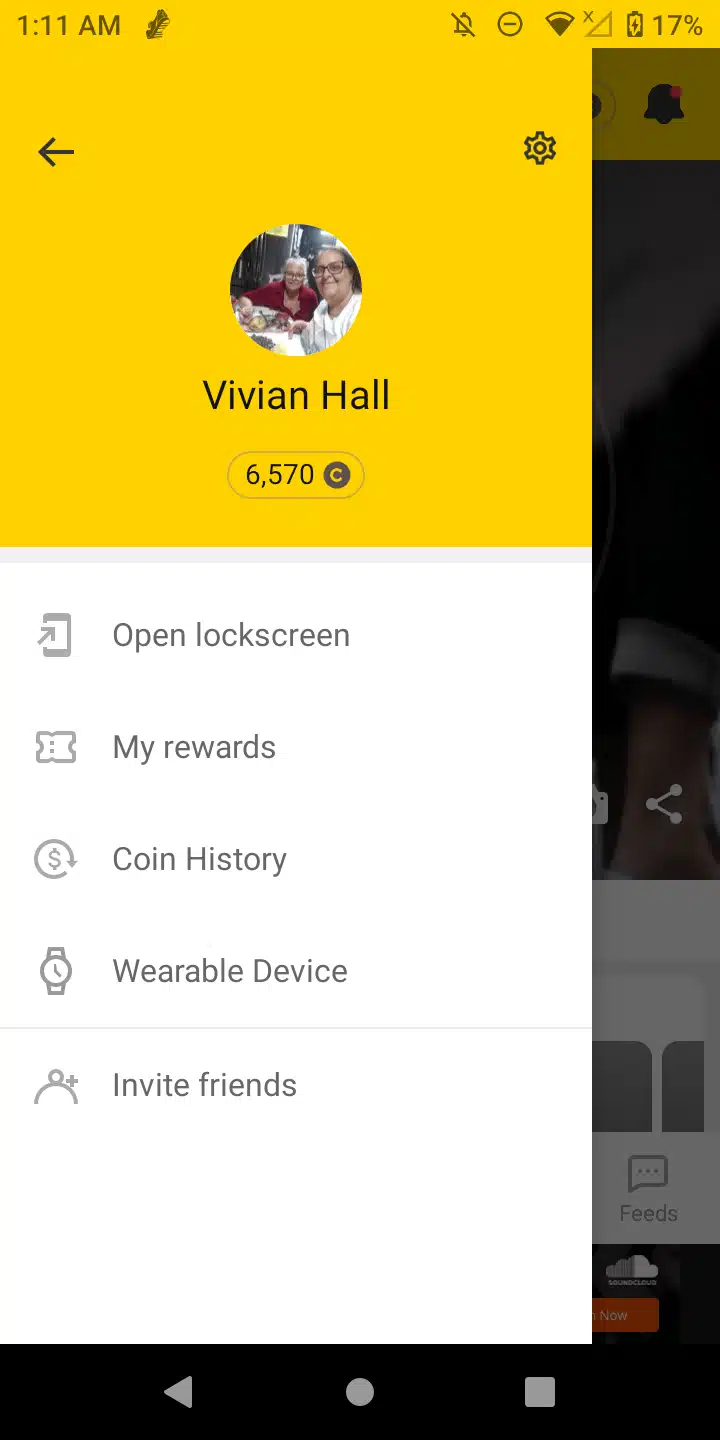The height and width of the screenshot is (1440, 720).
Task: Close the drawer with the back arrow
Action: [56, 152]
